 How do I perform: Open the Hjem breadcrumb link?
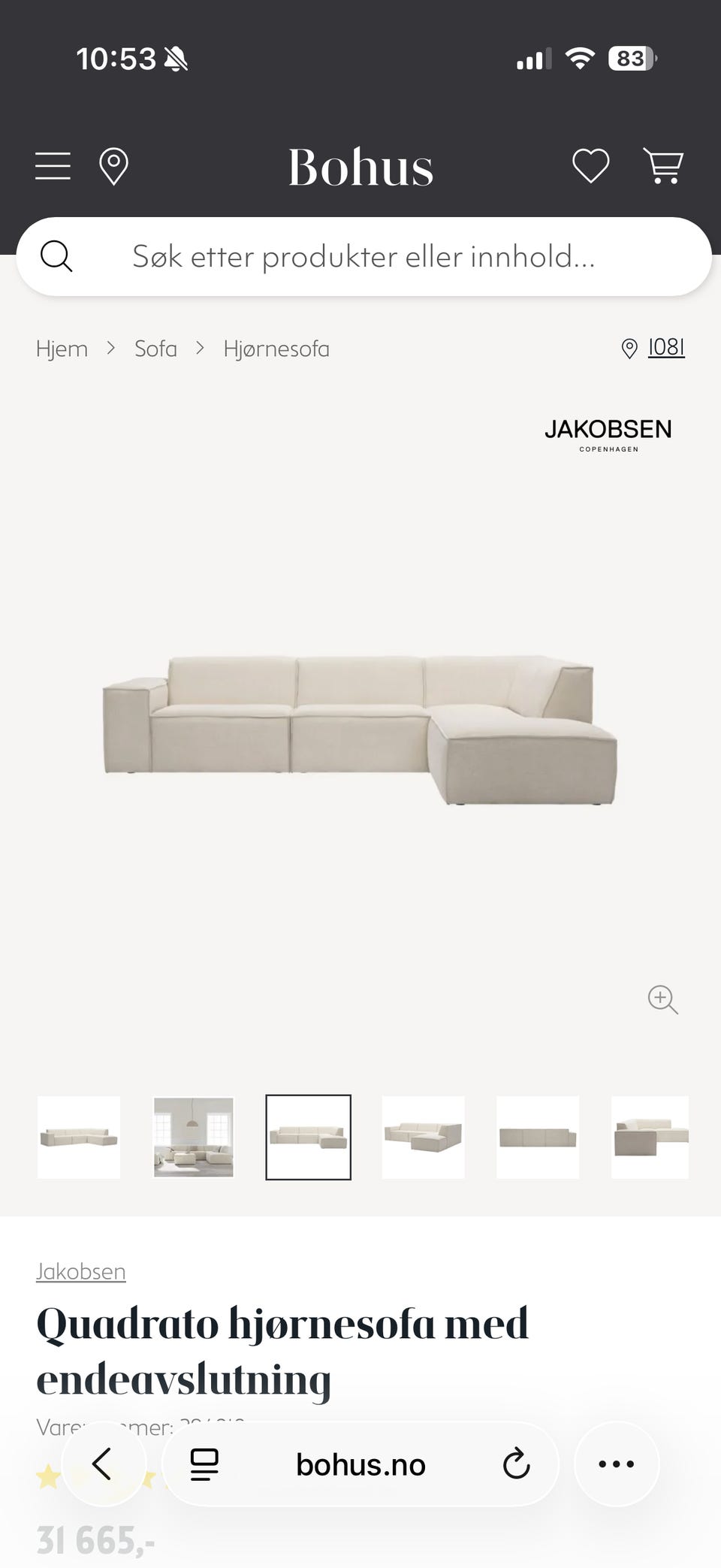click(62, 348)
